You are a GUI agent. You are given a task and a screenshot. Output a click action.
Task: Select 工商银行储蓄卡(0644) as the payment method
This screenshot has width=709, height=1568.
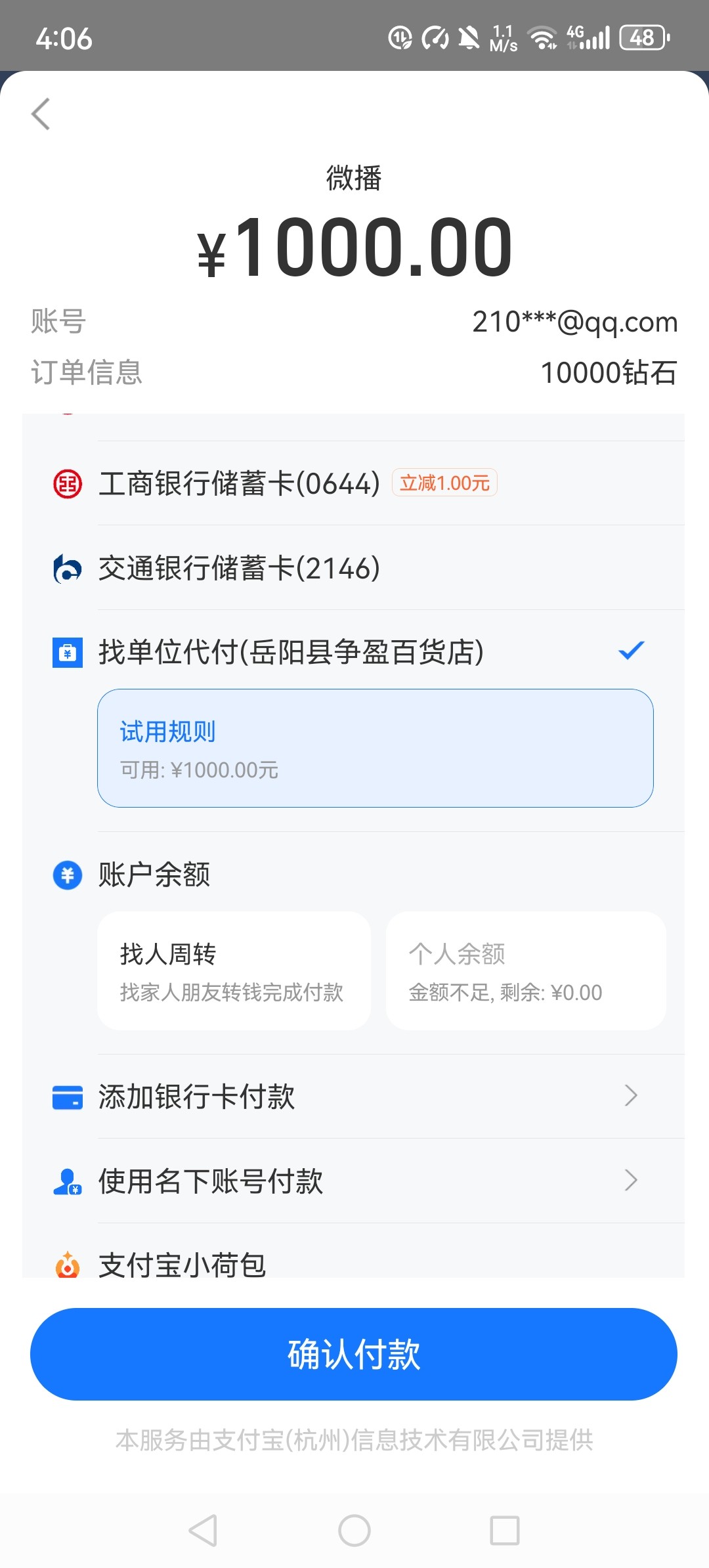[354, 483]
